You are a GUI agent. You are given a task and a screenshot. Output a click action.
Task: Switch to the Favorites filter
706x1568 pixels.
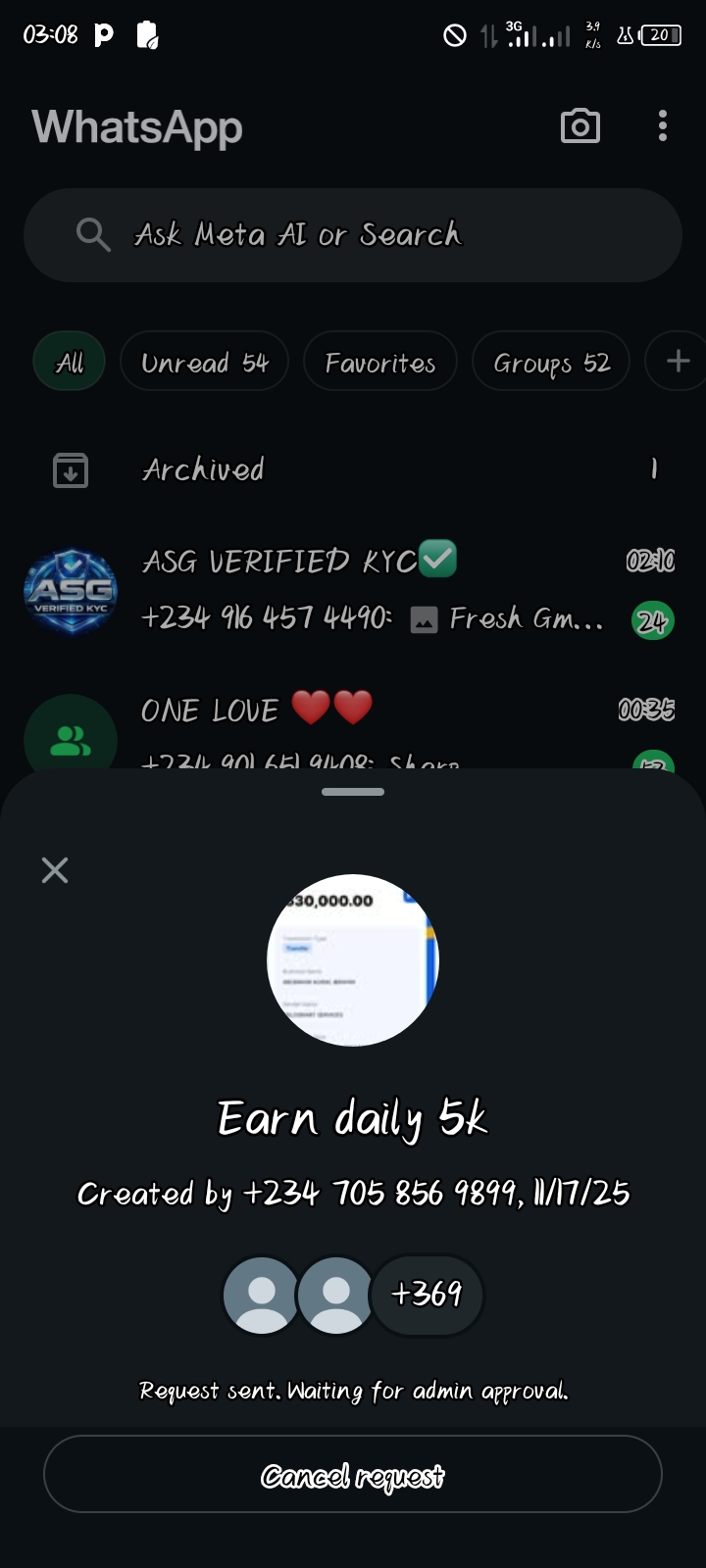[379, 363]
